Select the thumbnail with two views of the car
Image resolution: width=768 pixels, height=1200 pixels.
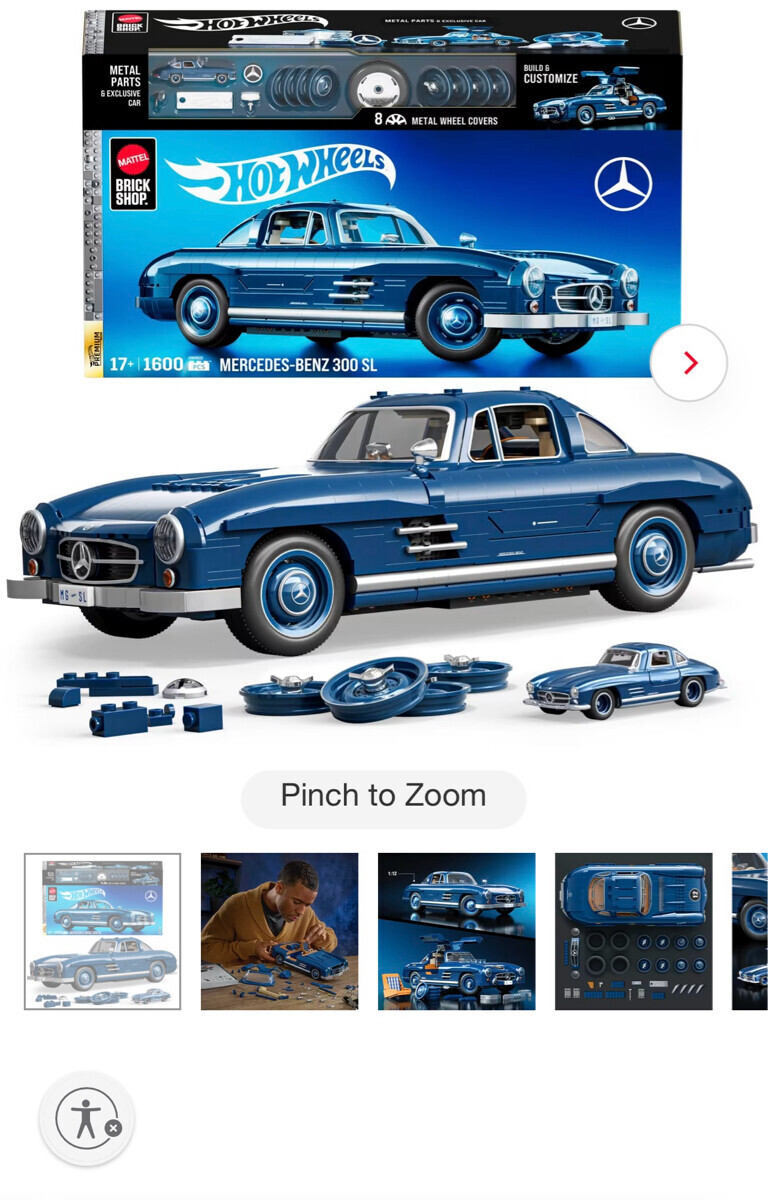tap(456, 931)
